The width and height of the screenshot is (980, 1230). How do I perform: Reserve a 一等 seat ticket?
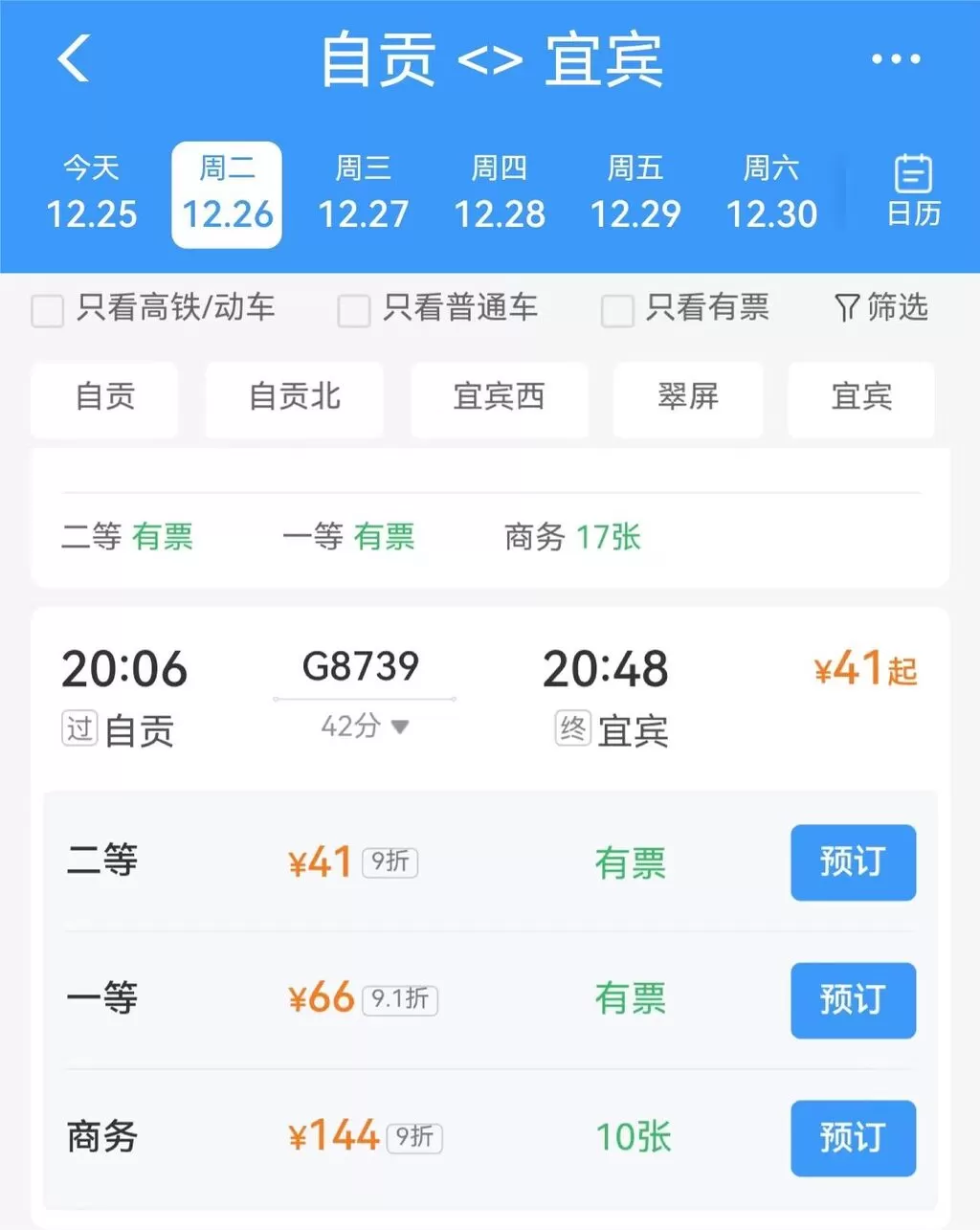point(853,1001)
